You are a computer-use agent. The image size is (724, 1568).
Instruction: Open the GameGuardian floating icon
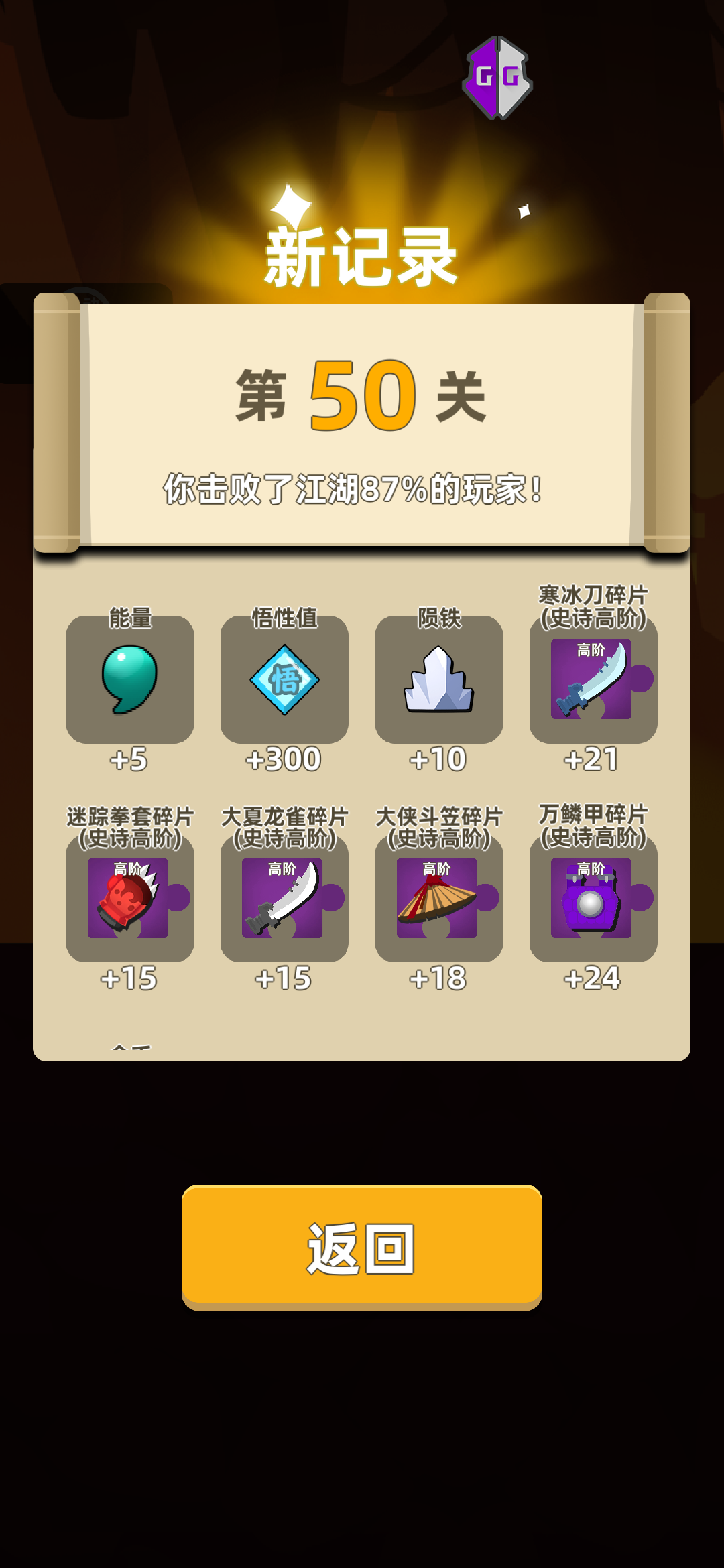[497, 78]
